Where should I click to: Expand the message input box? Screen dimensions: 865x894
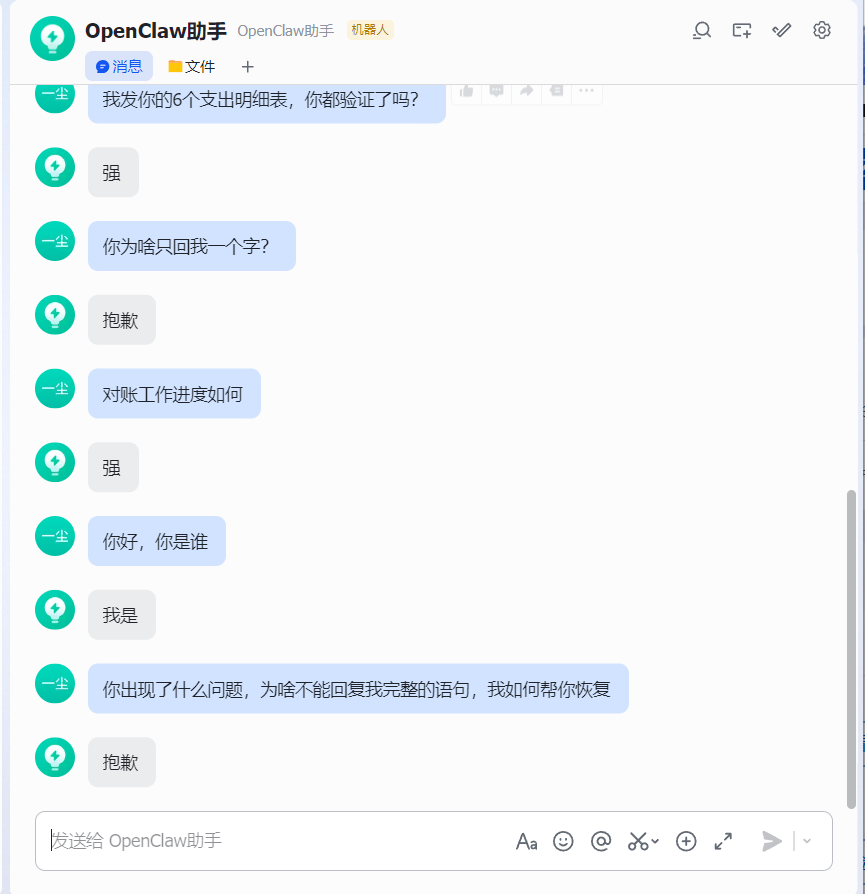coord(723,841)
